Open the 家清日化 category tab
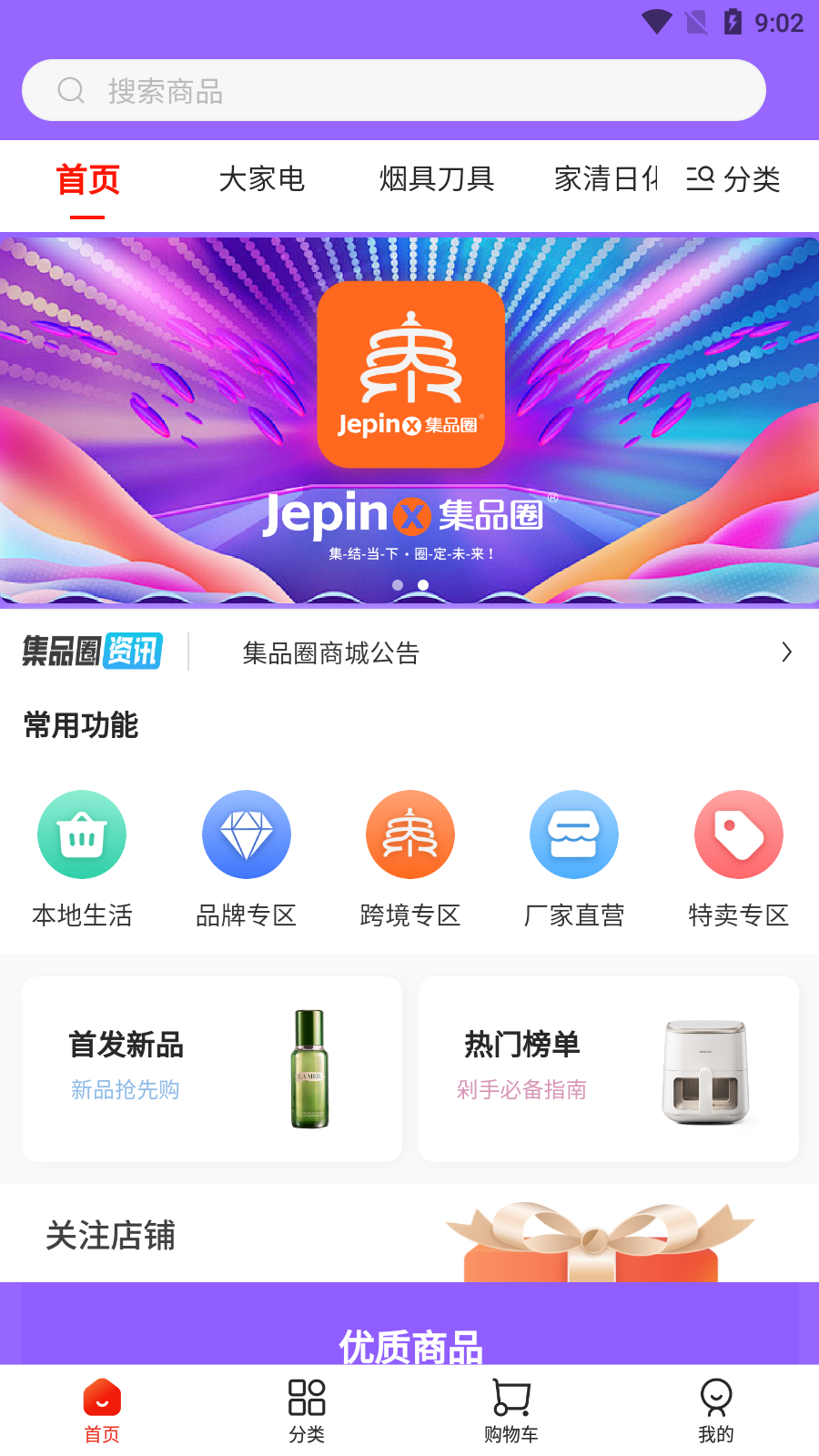Screen dimensions: 819x1456 click(605, 179)
